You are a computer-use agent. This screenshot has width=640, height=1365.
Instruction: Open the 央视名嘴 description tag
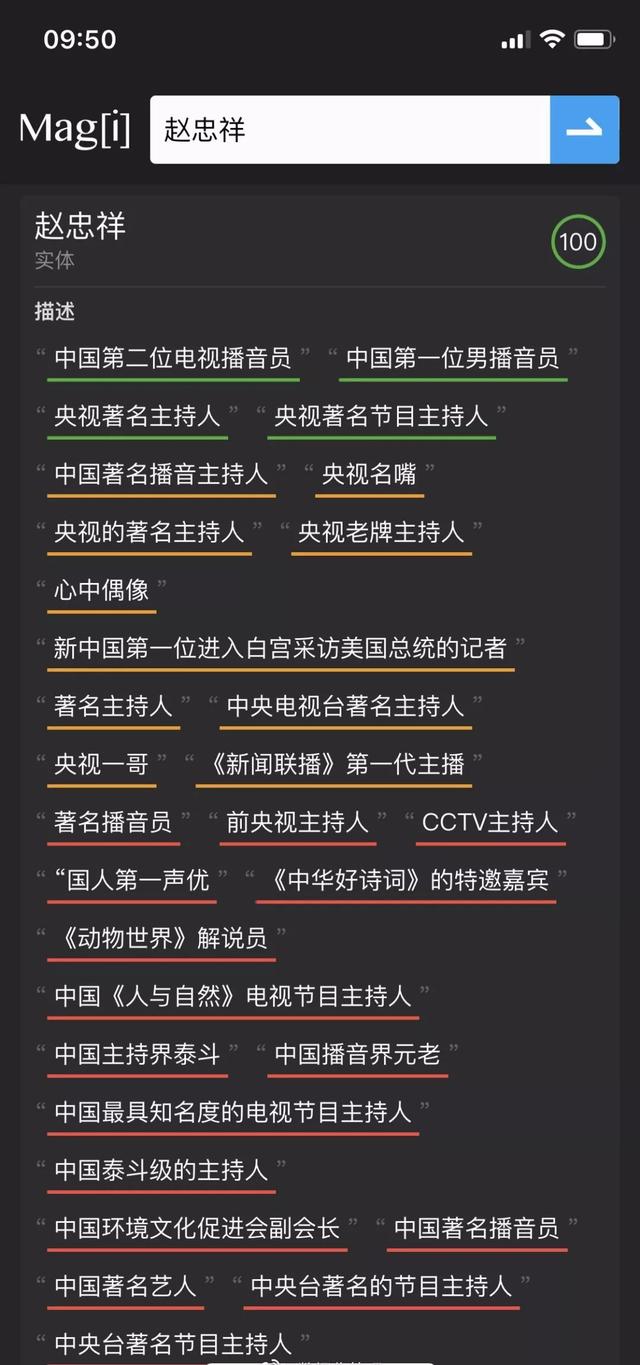369,474
